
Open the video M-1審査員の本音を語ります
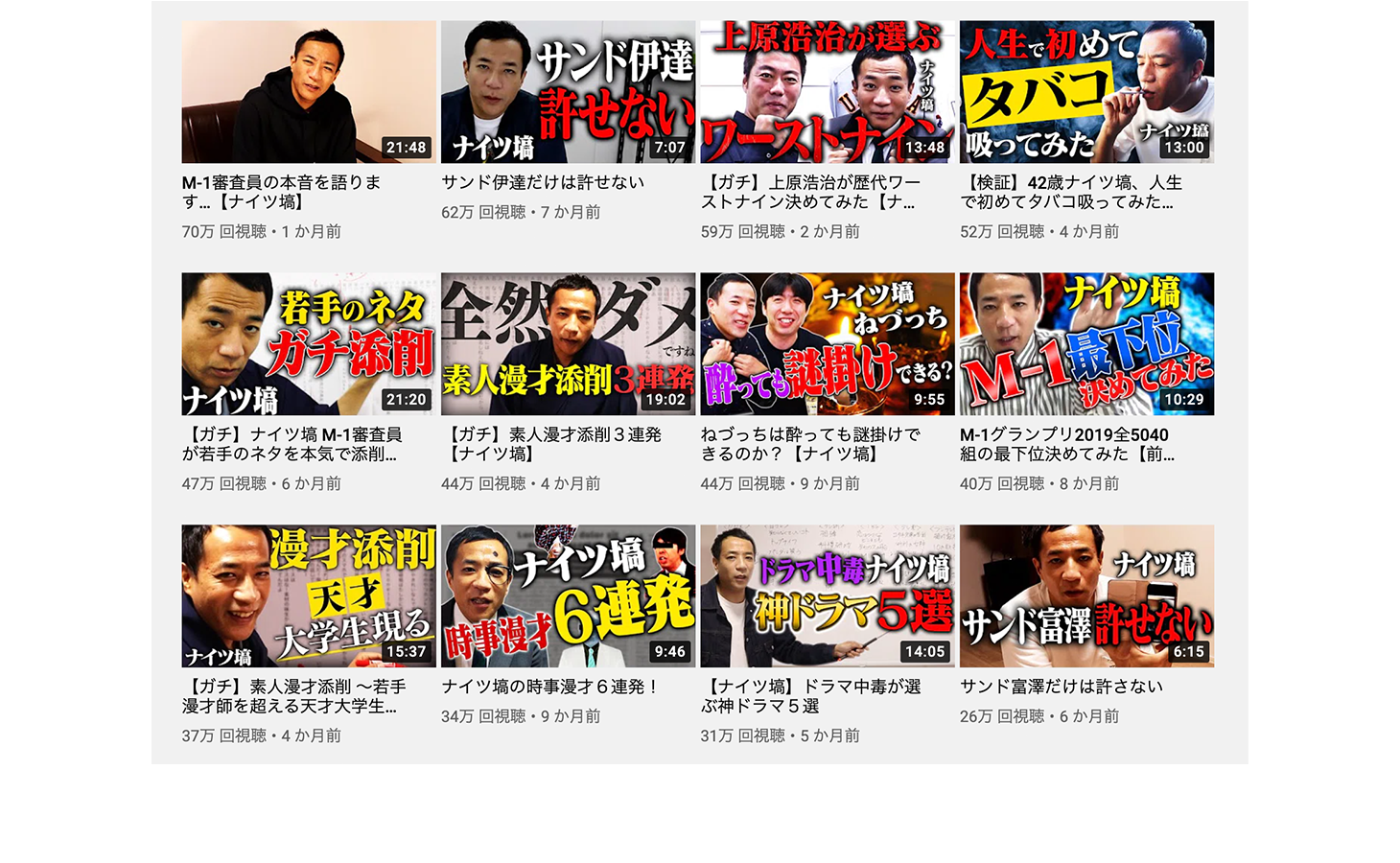point(309,92)
